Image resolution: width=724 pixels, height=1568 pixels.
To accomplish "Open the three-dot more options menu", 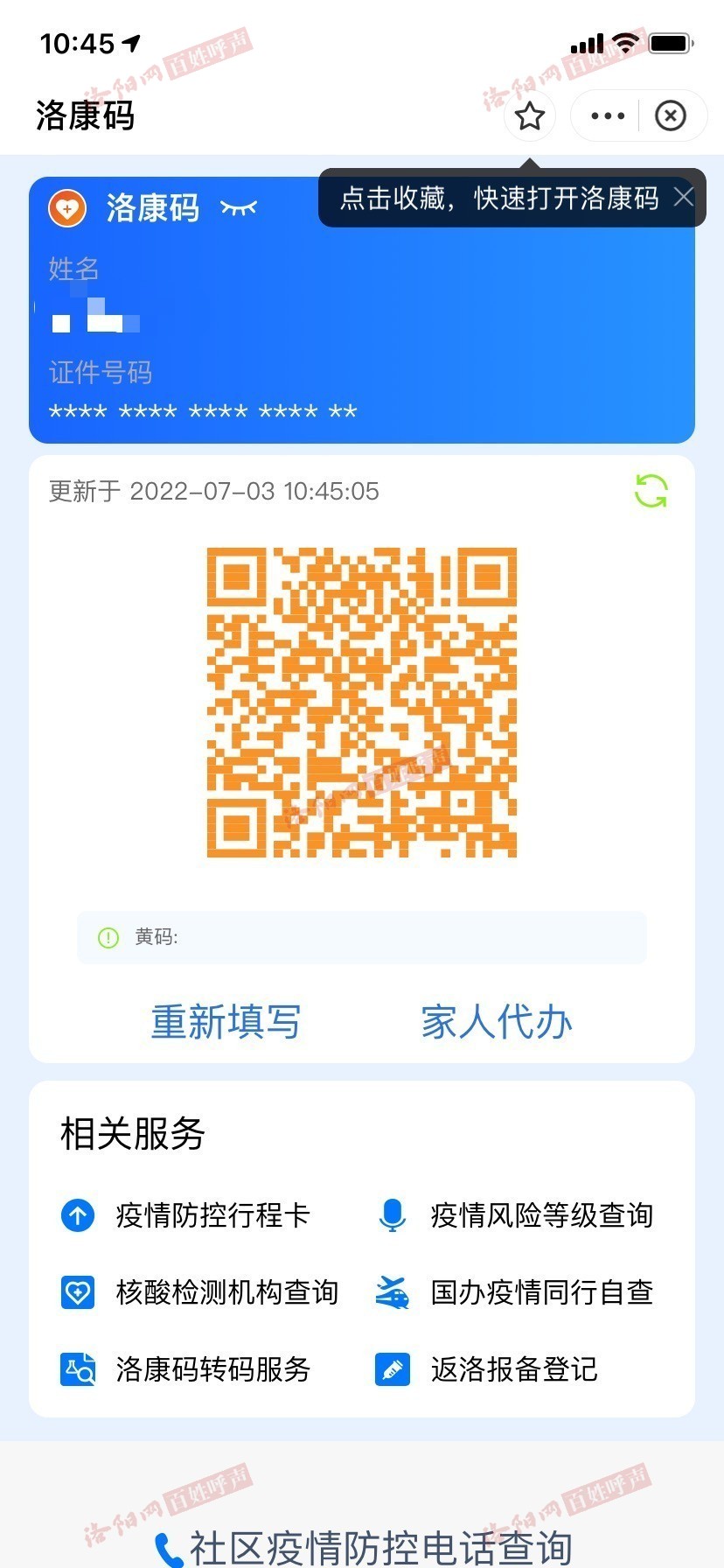I will [x=608, y=115].
